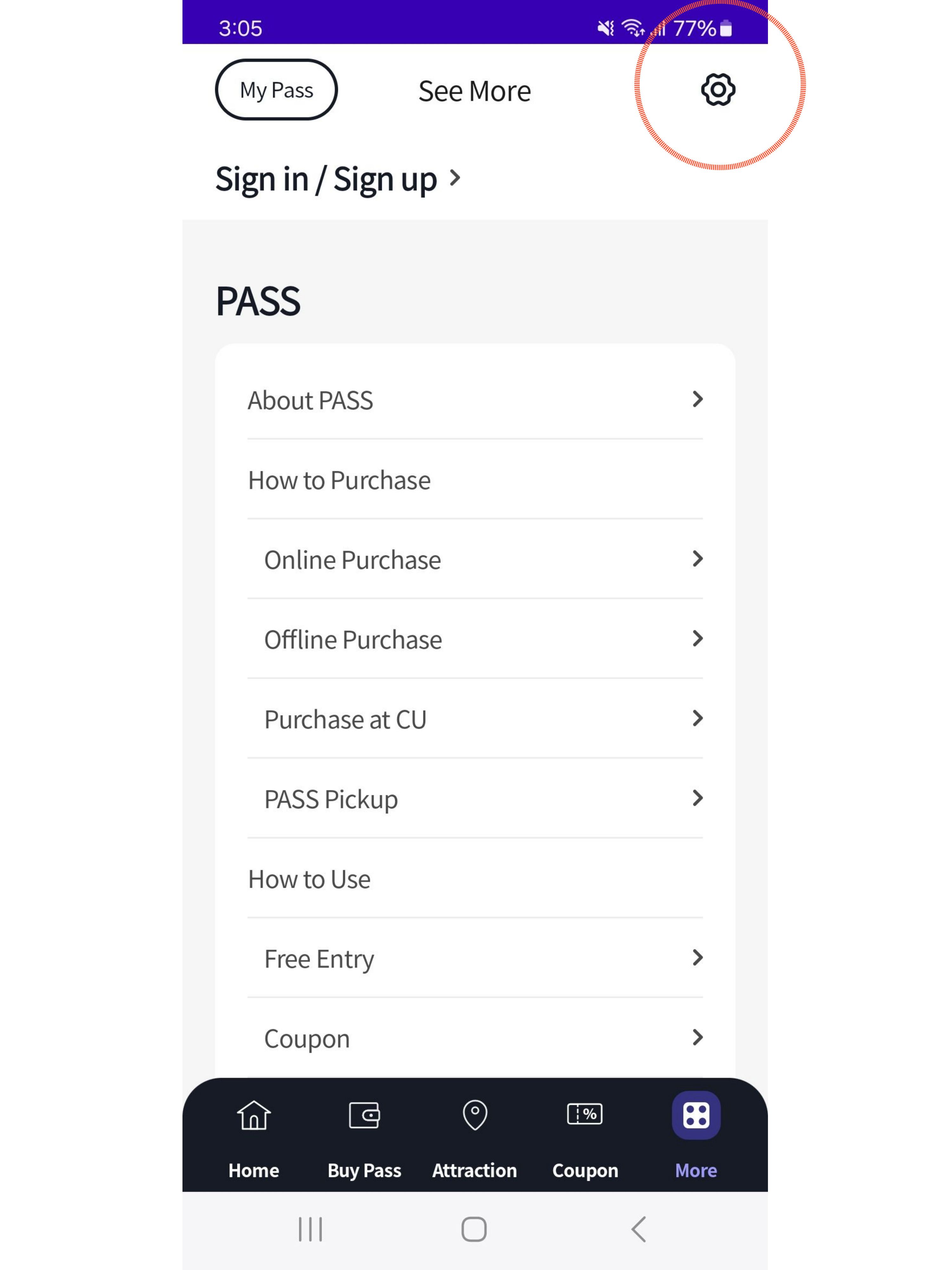Open recent apps from navigation bar

310,1229
